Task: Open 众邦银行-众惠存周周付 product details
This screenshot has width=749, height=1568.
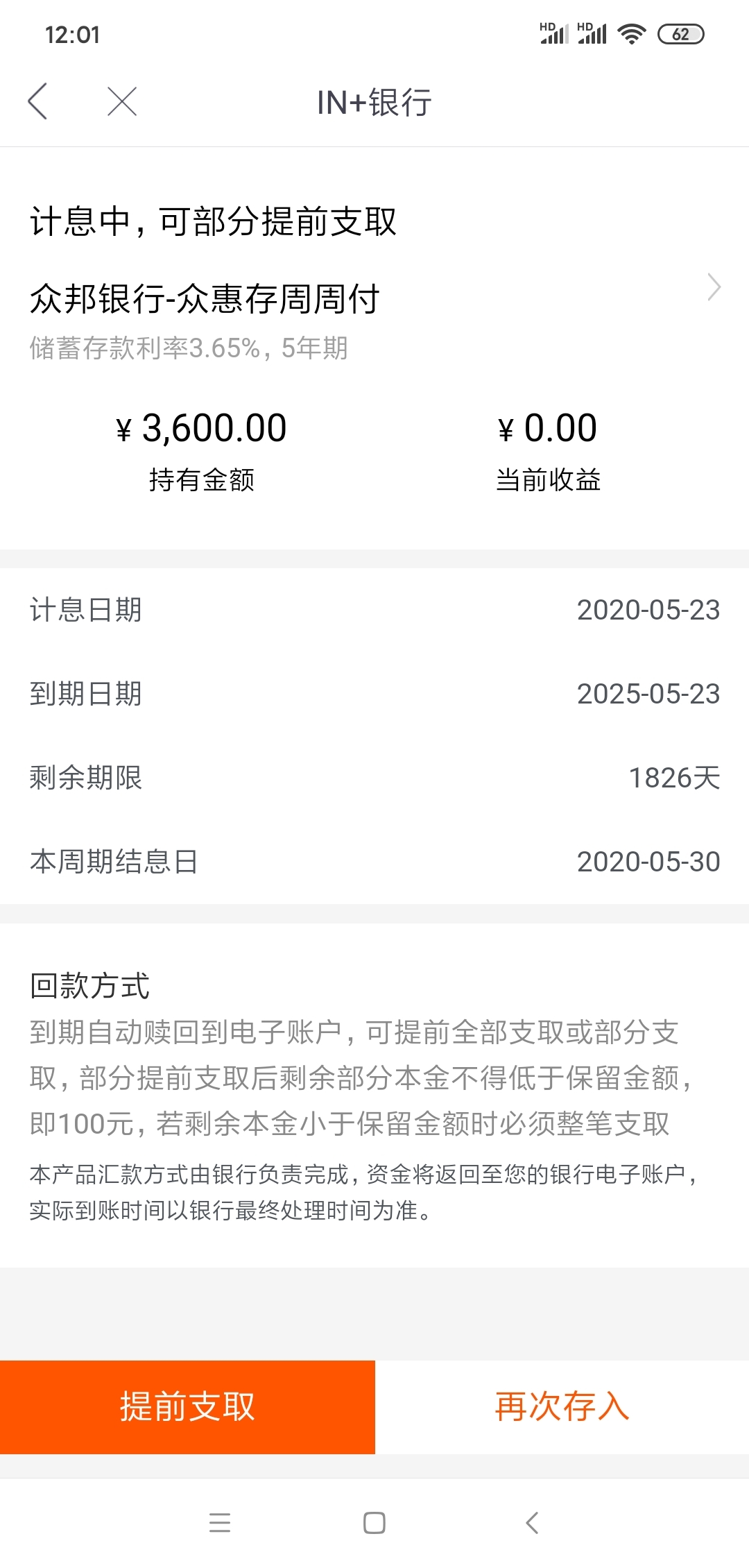Action: tap(374, 300)
